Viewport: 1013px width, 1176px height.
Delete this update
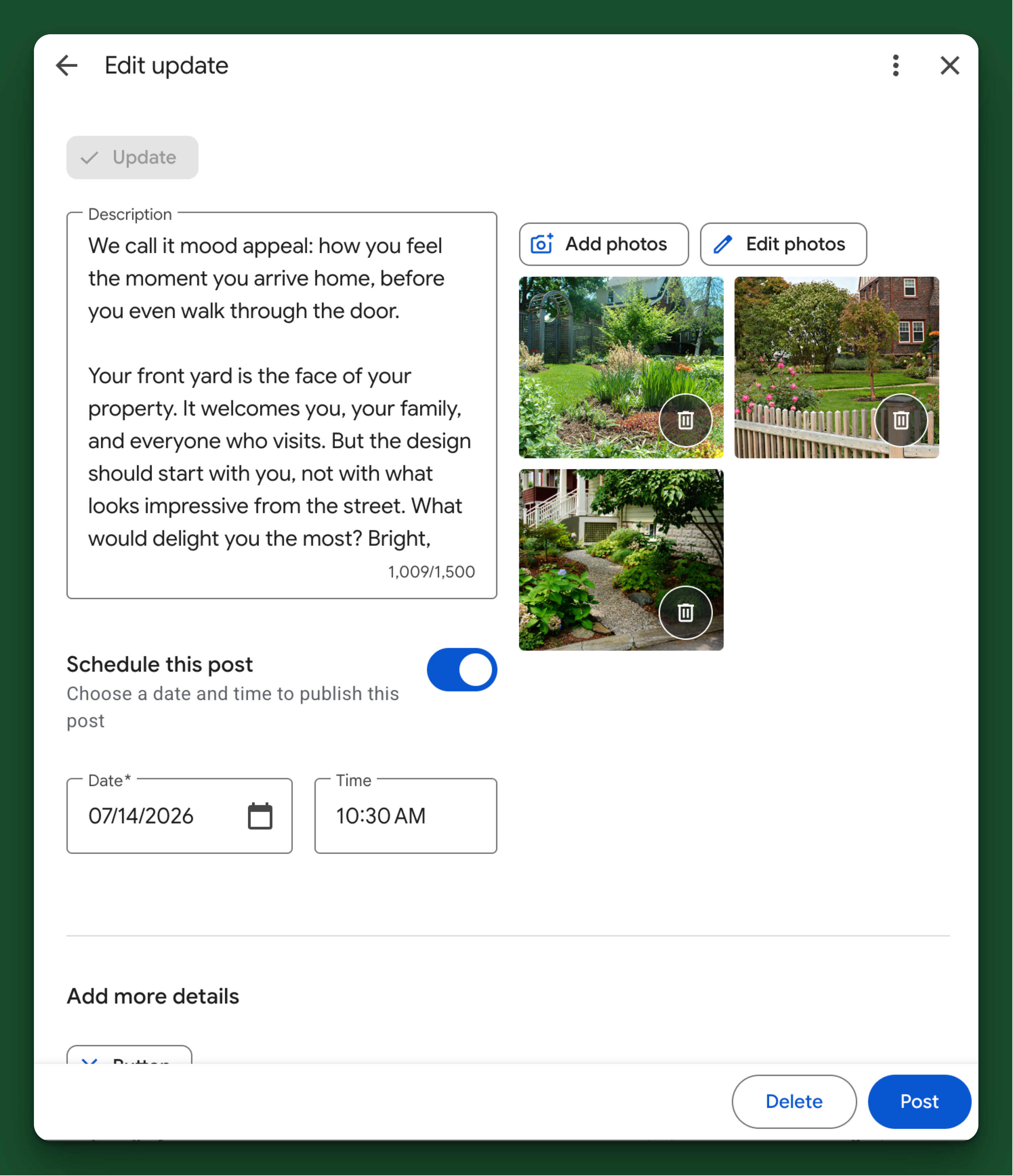794,1101
